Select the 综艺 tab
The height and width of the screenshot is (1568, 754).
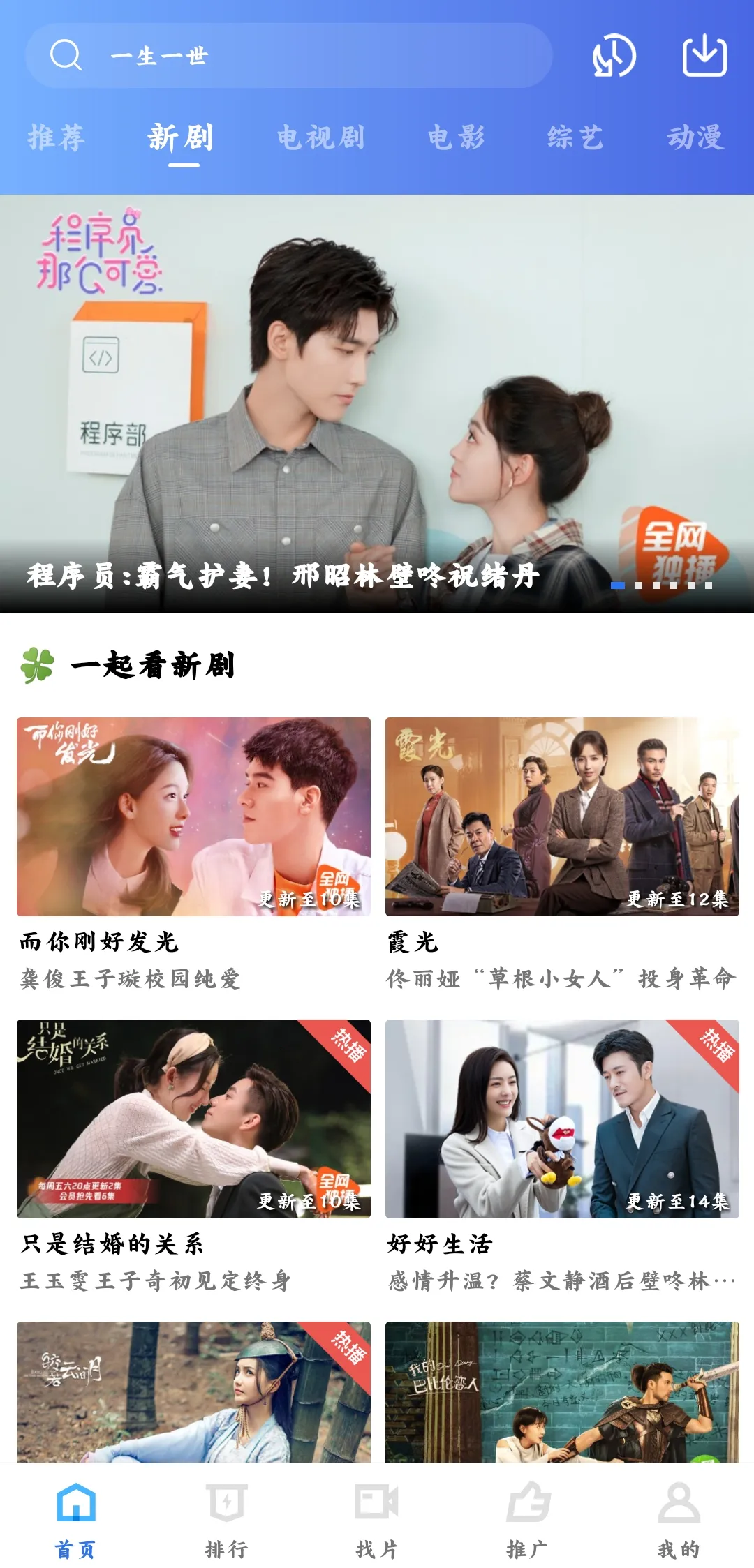click(575, 137)
